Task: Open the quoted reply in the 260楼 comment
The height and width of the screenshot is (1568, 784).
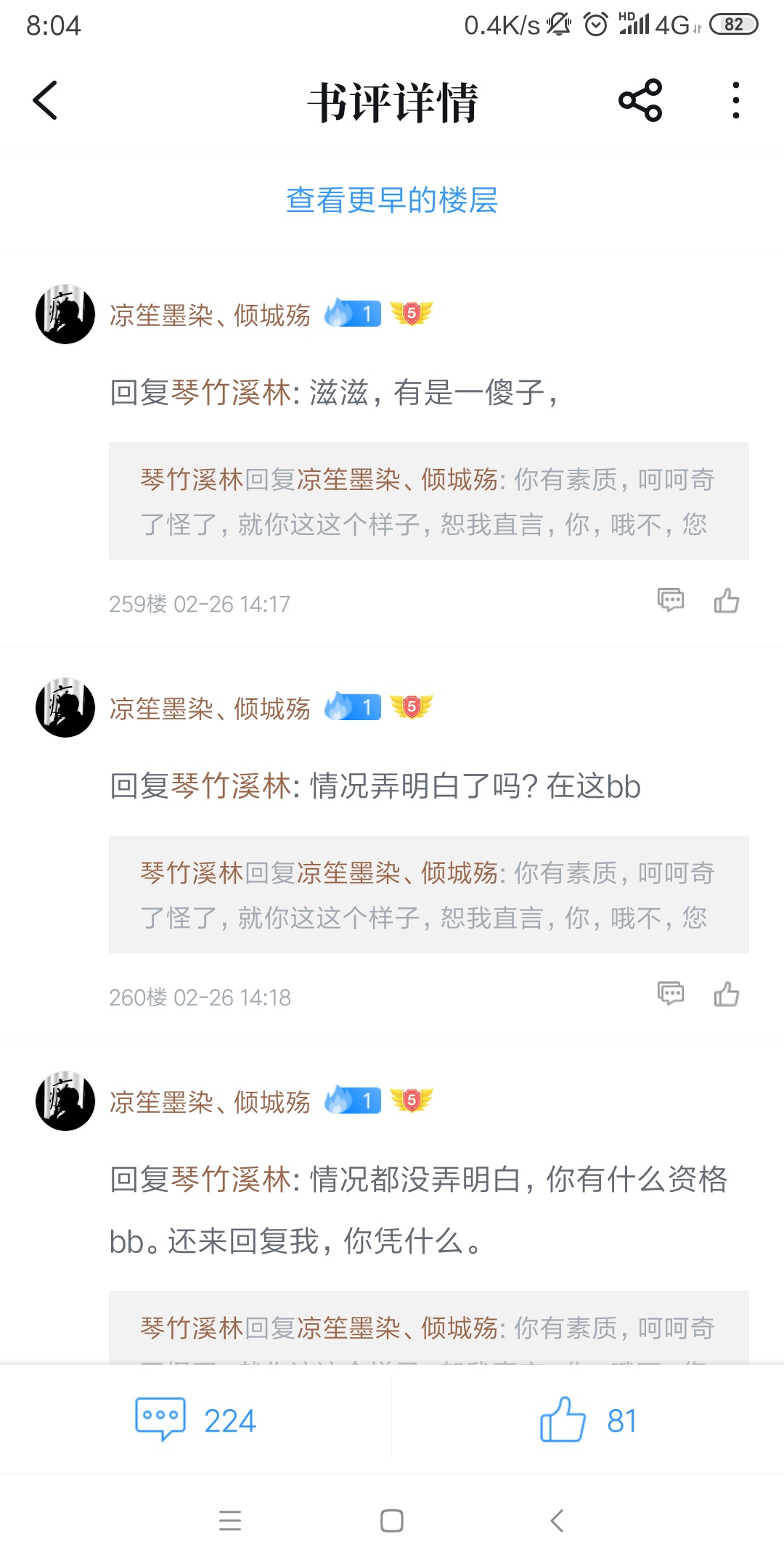Action: (x=429, y=894)
